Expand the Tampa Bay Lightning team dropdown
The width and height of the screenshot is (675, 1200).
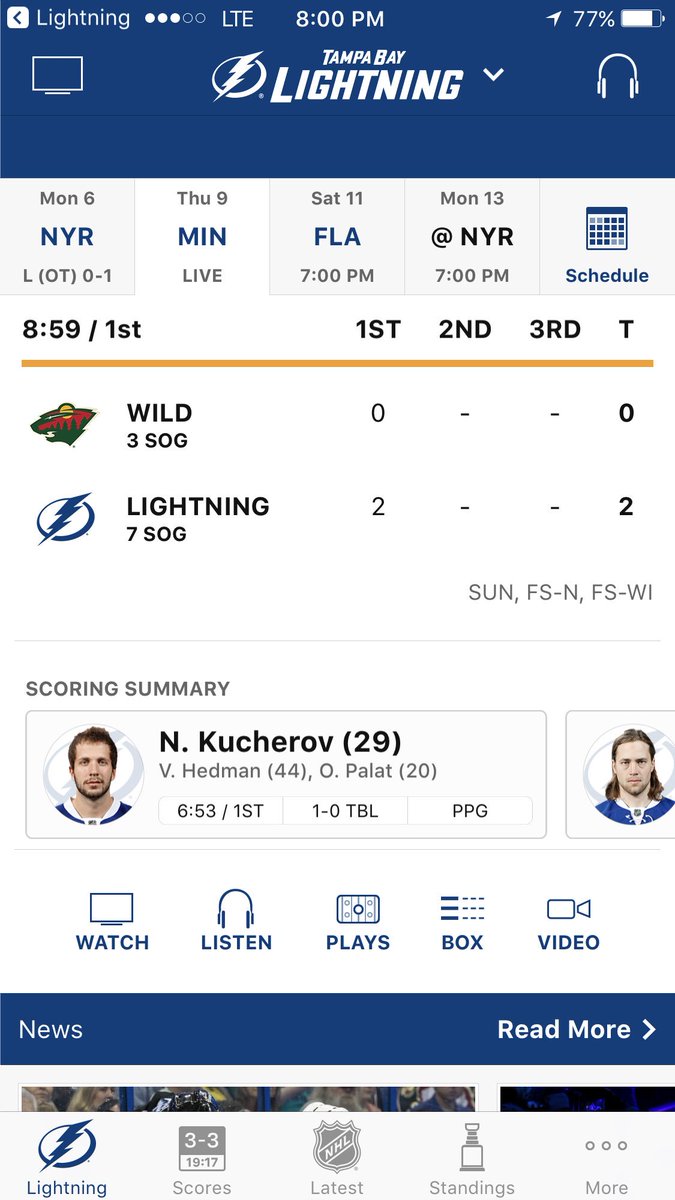[493, 75]
